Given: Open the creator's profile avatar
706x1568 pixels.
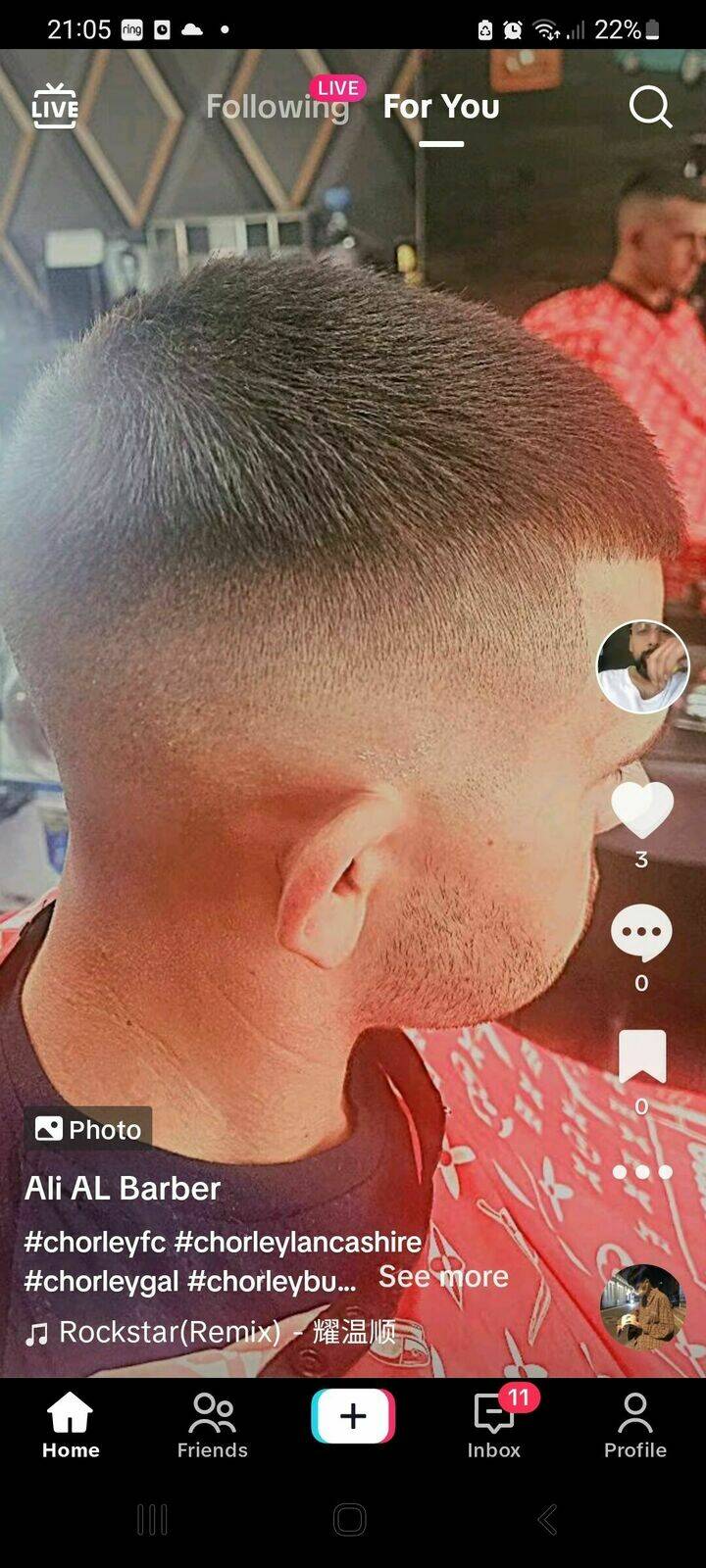Looking at the screenshot, I should click(x=642, y=666).
